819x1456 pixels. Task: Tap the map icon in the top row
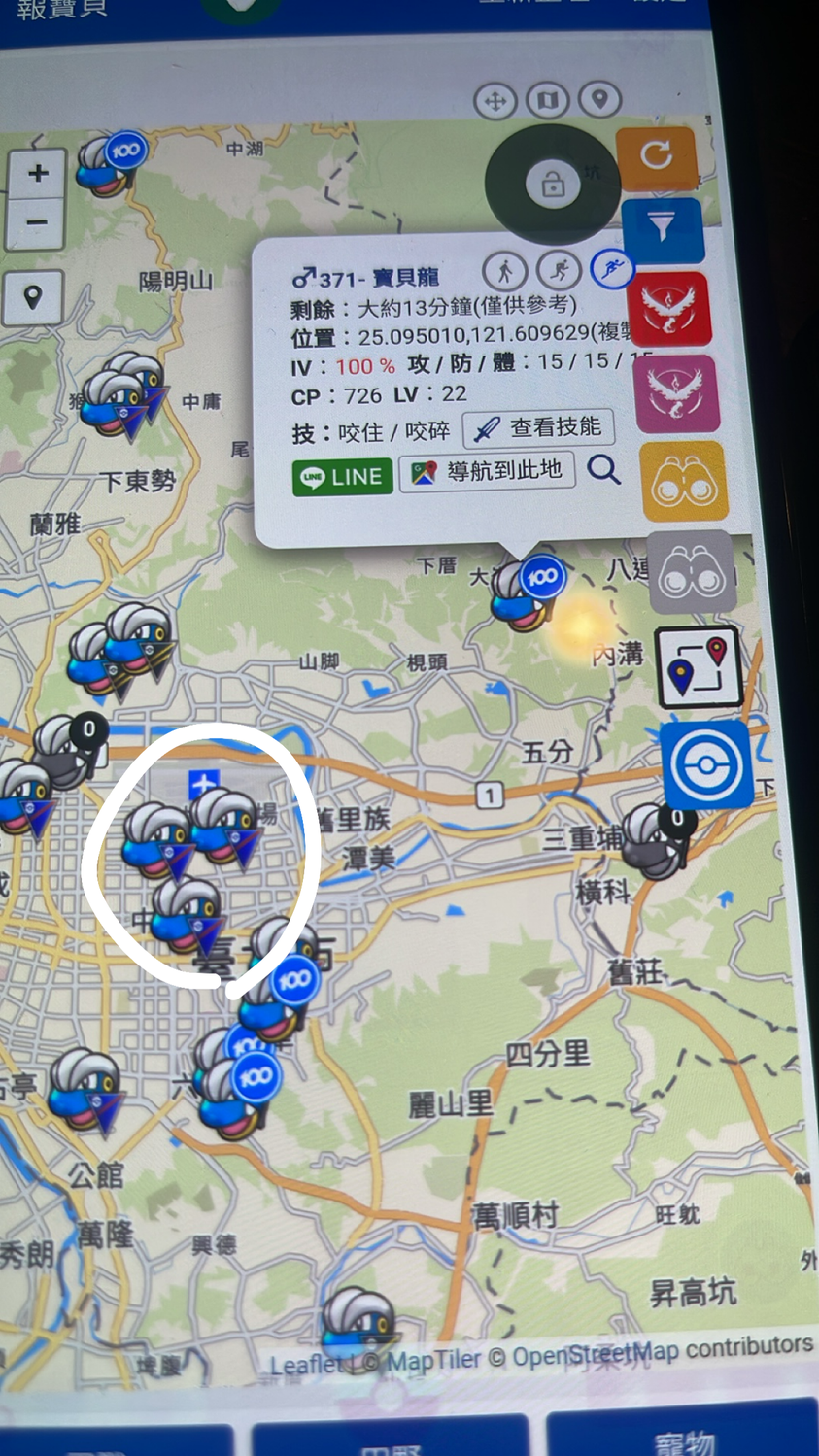point(547,100)
